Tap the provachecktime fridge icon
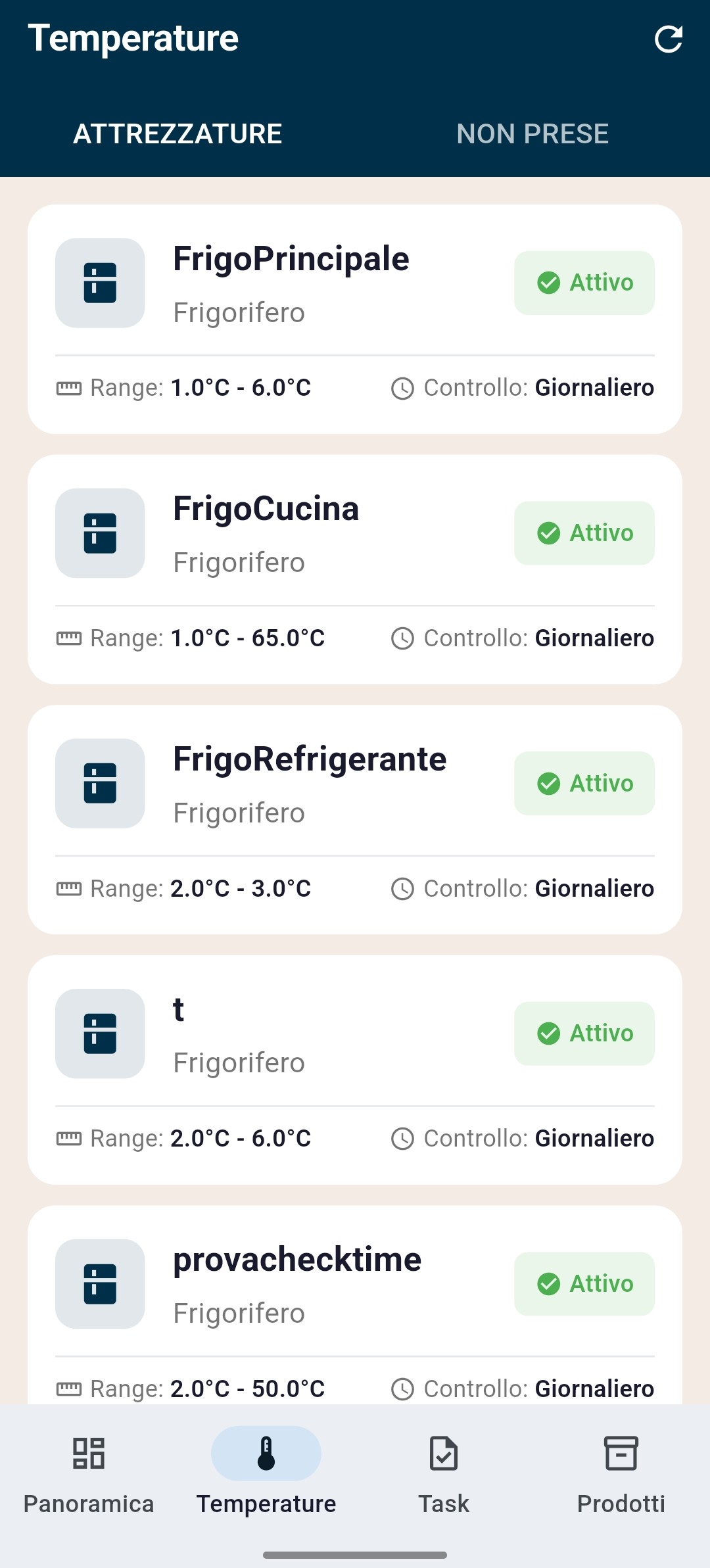Viewport: 710px width, 1568px height. pos(100,1284)
